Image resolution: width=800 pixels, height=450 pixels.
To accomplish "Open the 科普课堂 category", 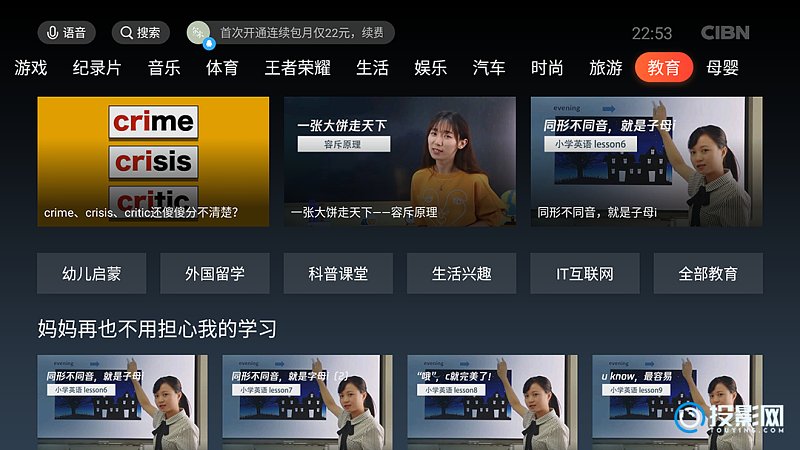I will click(338, 273).
